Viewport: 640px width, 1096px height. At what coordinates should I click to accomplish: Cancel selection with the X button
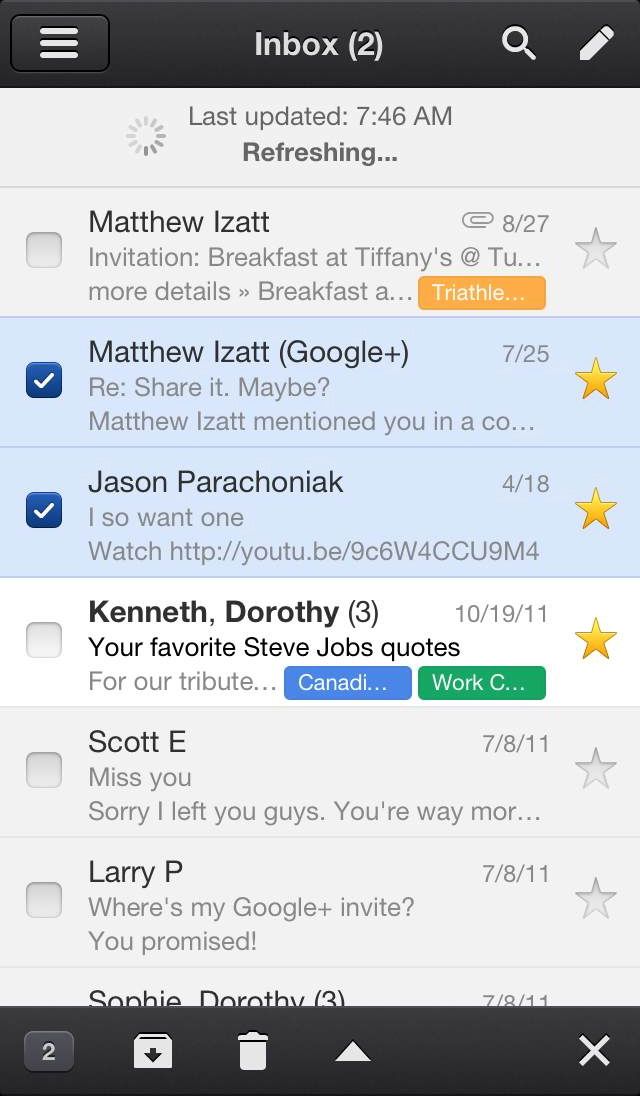tap(594, 1051)
